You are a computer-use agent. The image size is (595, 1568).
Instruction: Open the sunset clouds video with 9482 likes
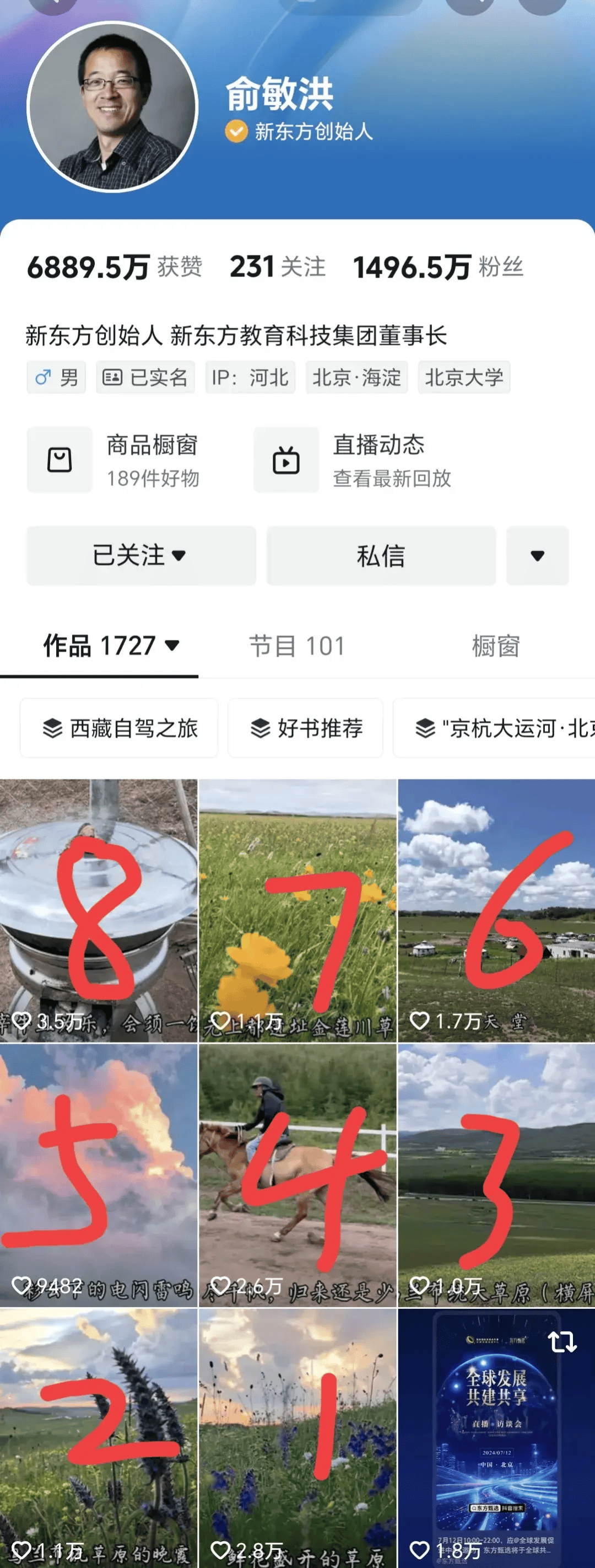(99, 1175)
